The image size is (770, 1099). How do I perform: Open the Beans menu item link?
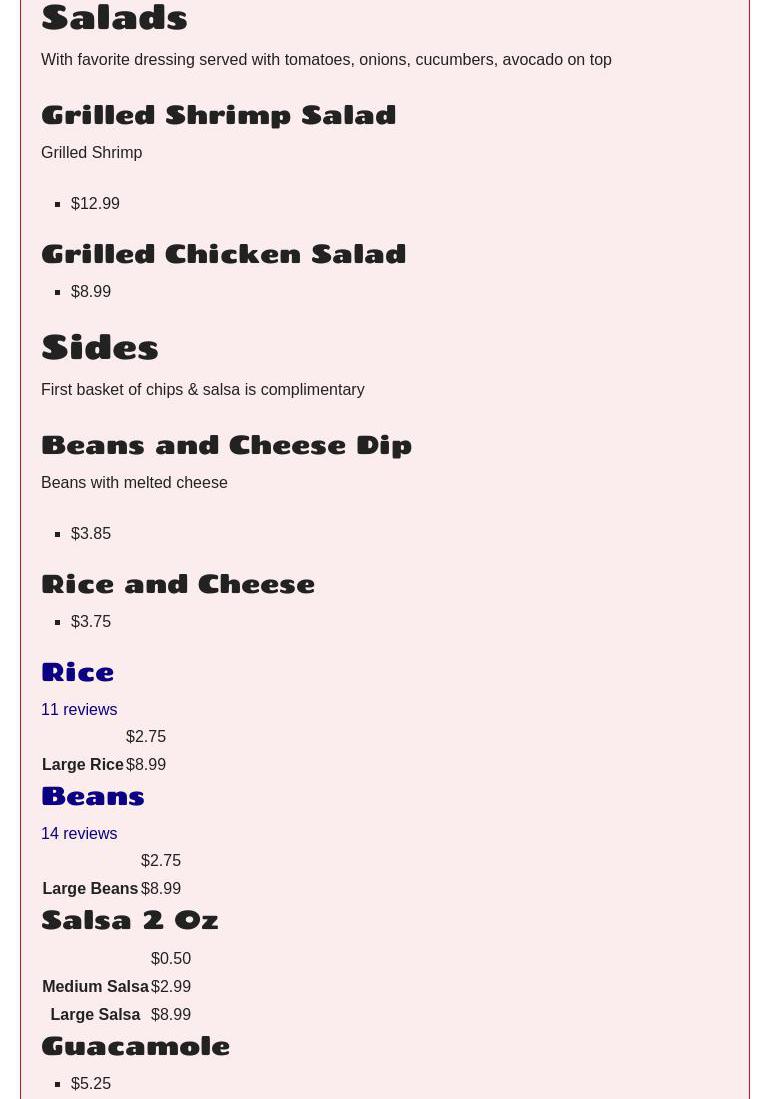click(92, 796)
